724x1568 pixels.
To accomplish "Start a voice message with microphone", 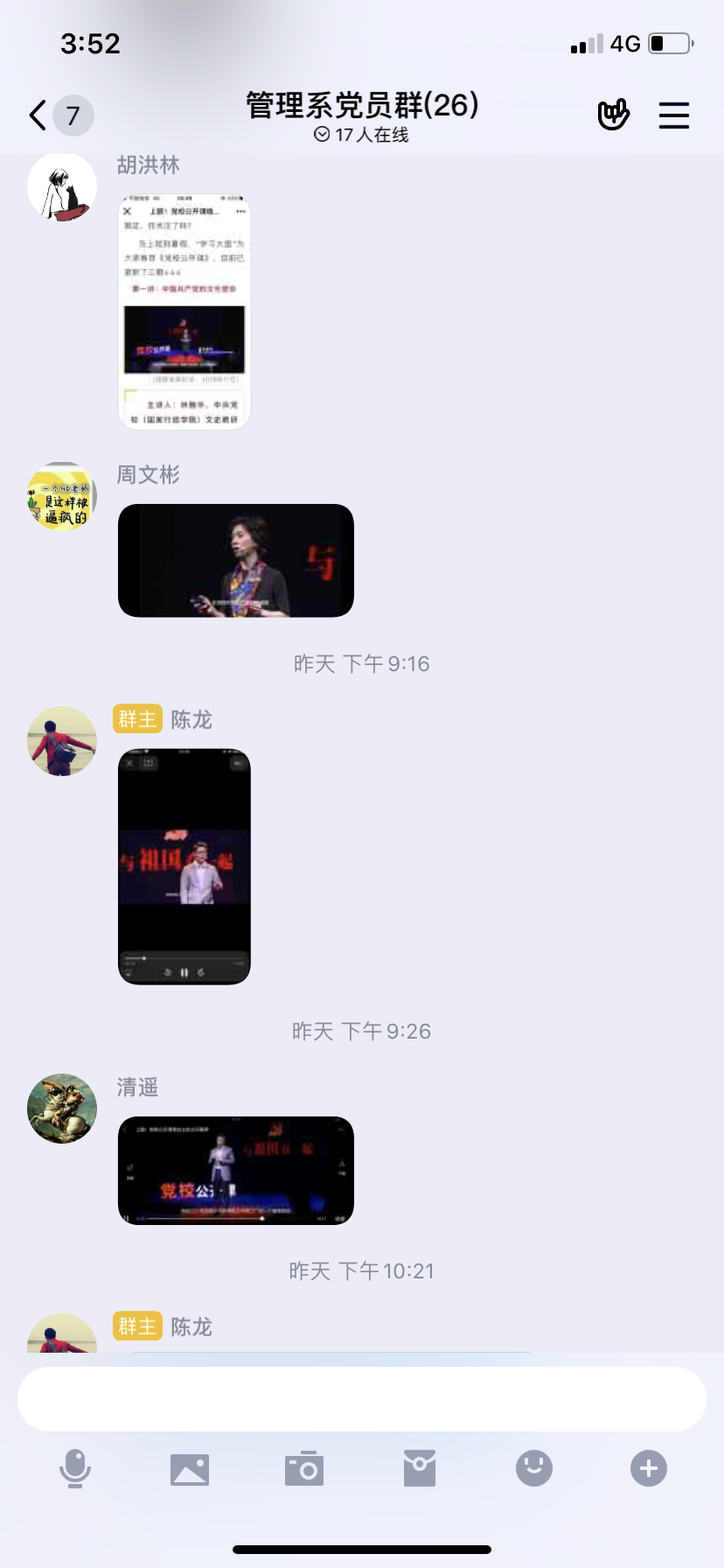I will [x=75, y=1468].
